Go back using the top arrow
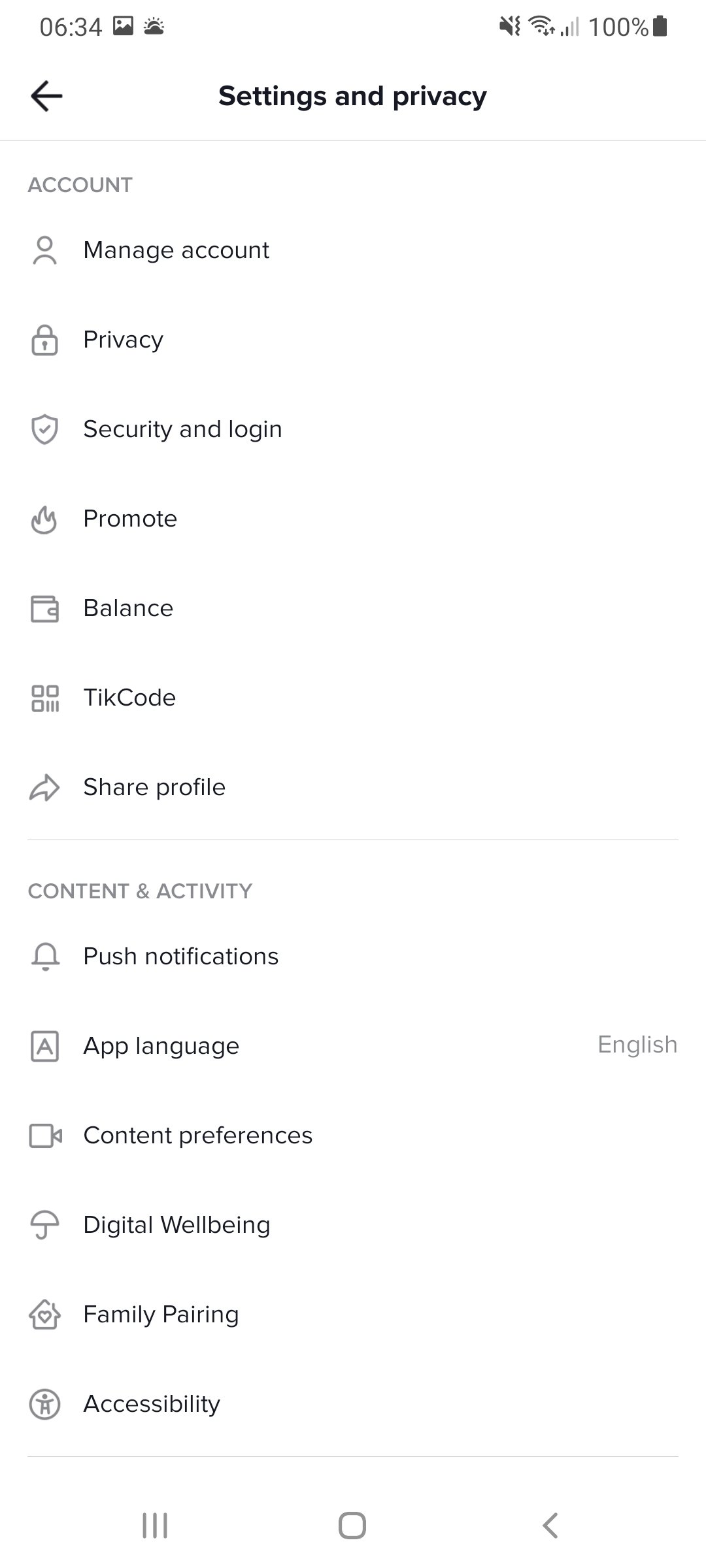The image size is (706, 1568). (x=46, y=96)
